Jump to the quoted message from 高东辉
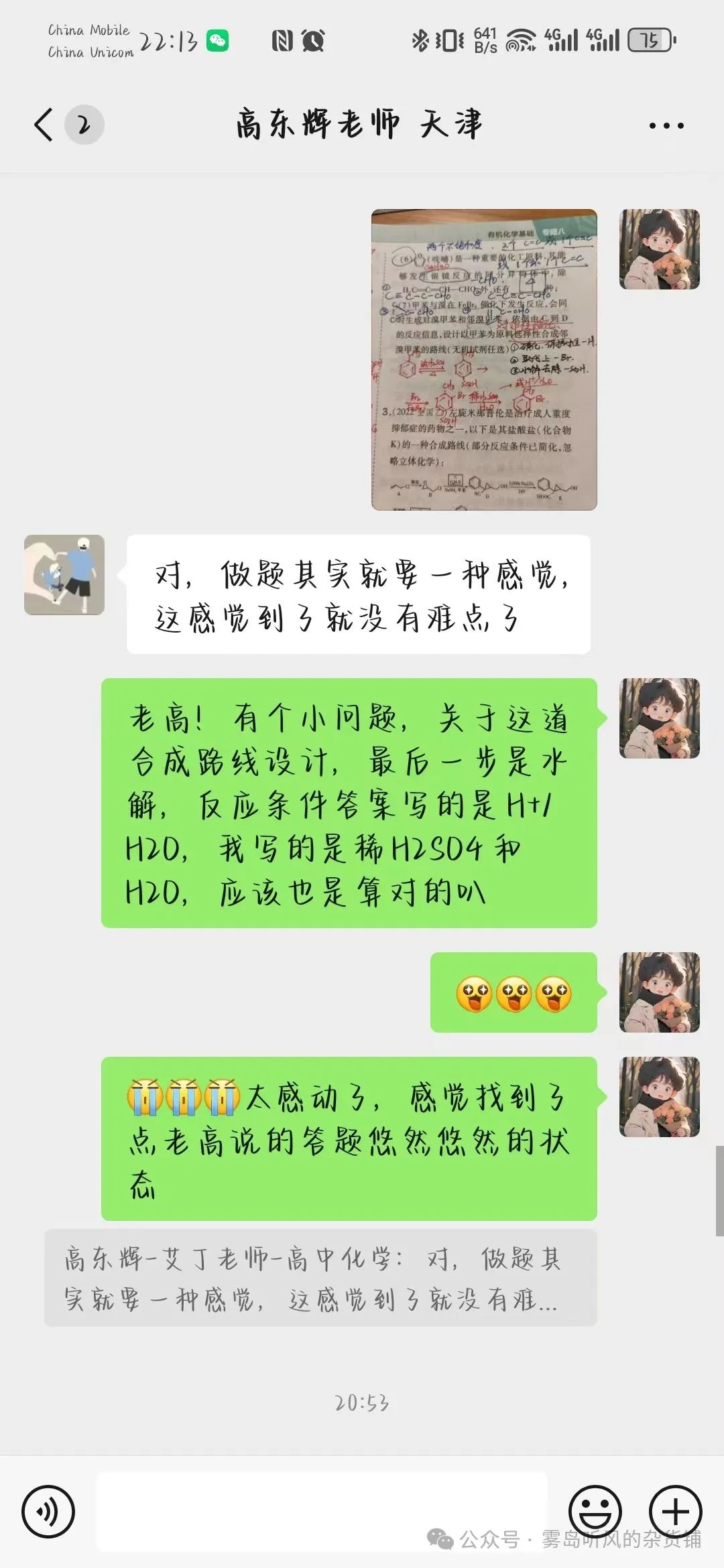This screenshot has height=1568, width=724. (x=320, y=1278)
